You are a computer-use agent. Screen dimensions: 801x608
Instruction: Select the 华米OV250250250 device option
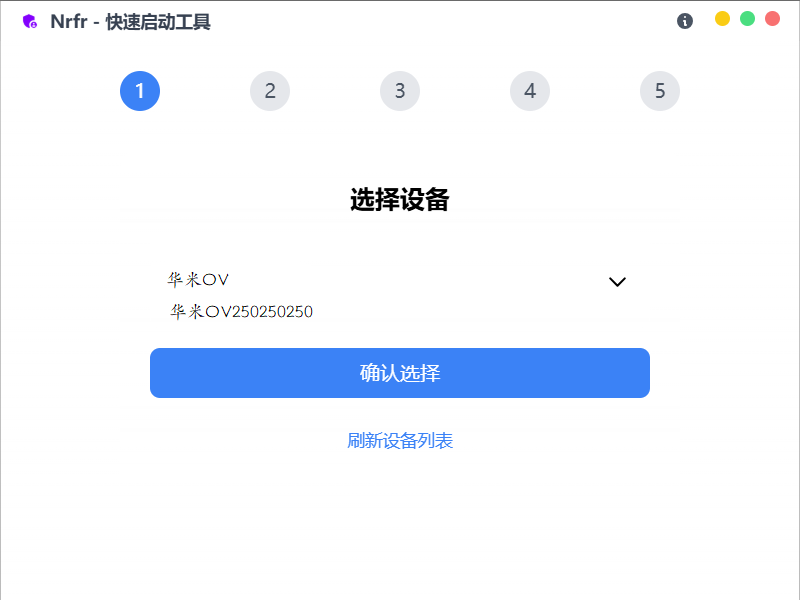pos(242,312)
